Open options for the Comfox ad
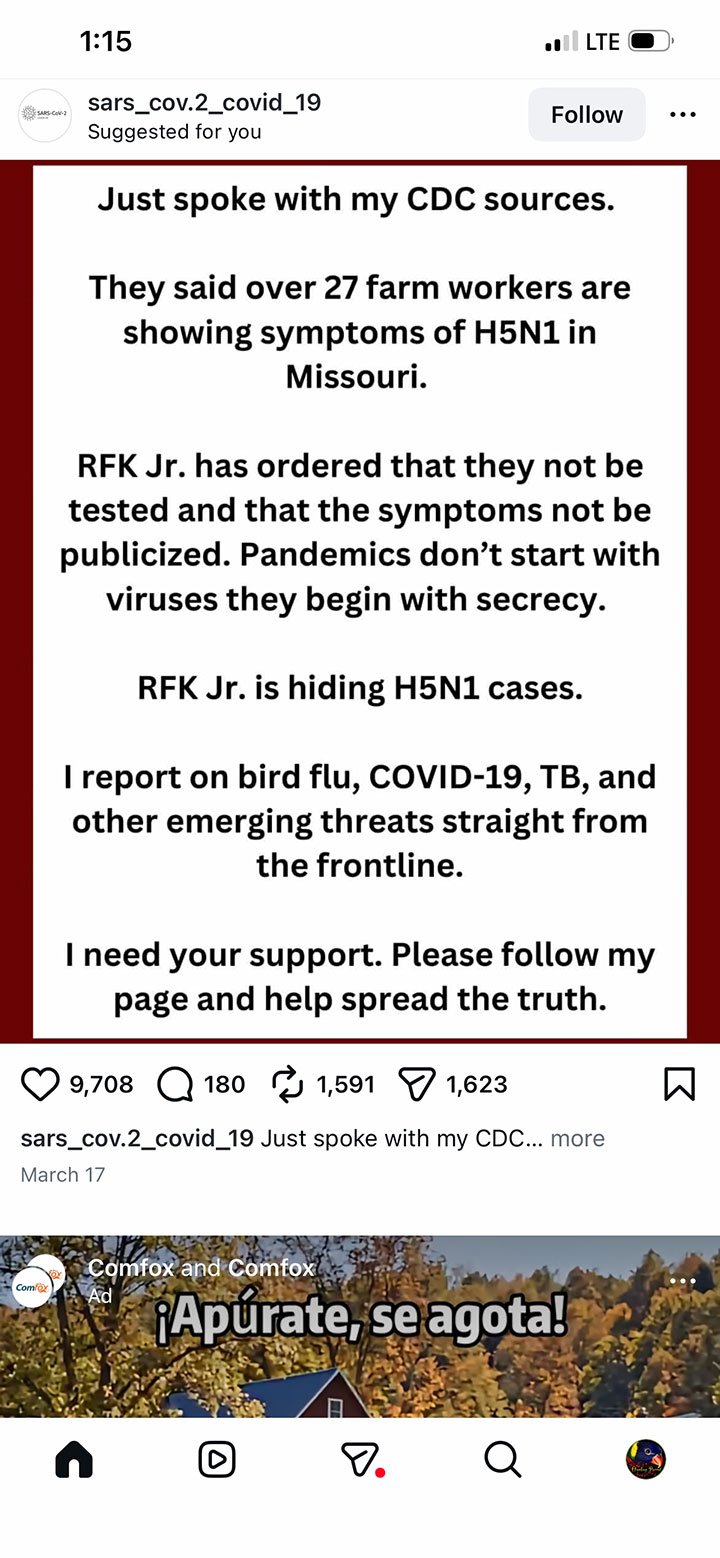The width and height of the screenshot is (720, 1558). 683,1281
